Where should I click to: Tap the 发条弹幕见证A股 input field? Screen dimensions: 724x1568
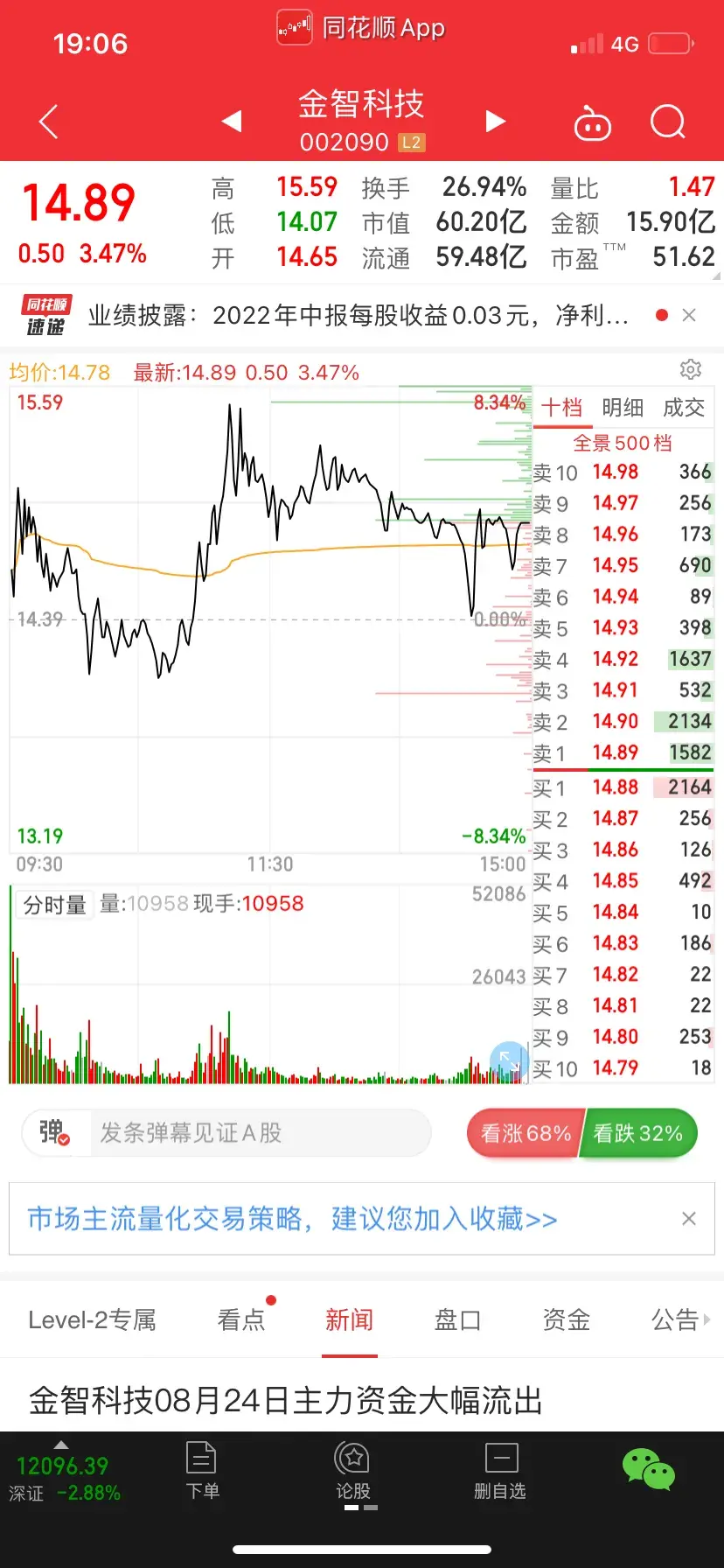pos(259,1133)
